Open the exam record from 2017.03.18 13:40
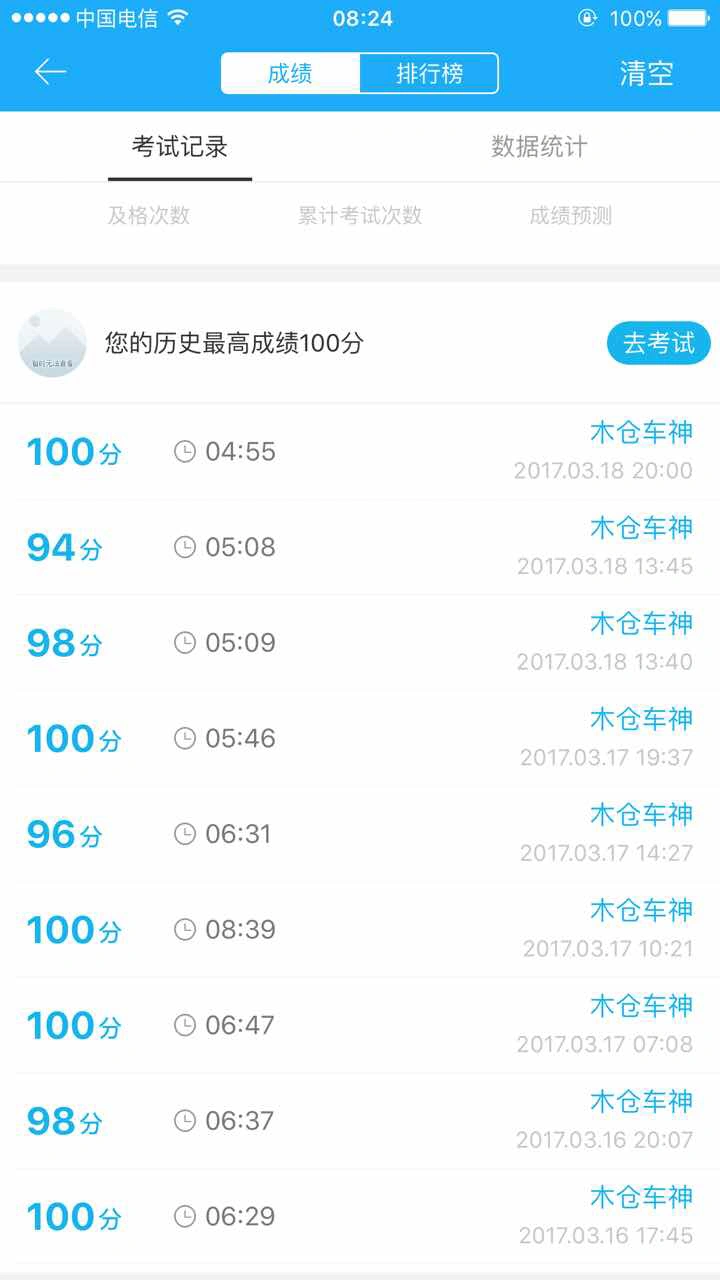Image resolution: width=720 pixels, height=1280 pixels. click(360, 643)
